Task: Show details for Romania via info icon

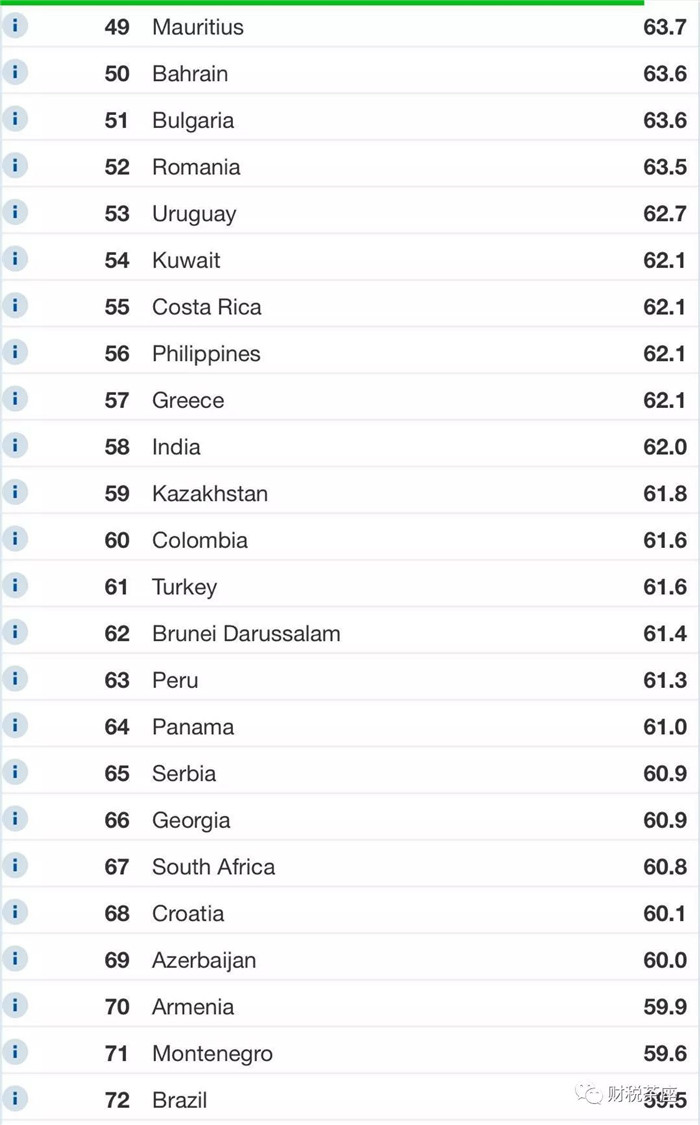Action: tap(15, 166)
